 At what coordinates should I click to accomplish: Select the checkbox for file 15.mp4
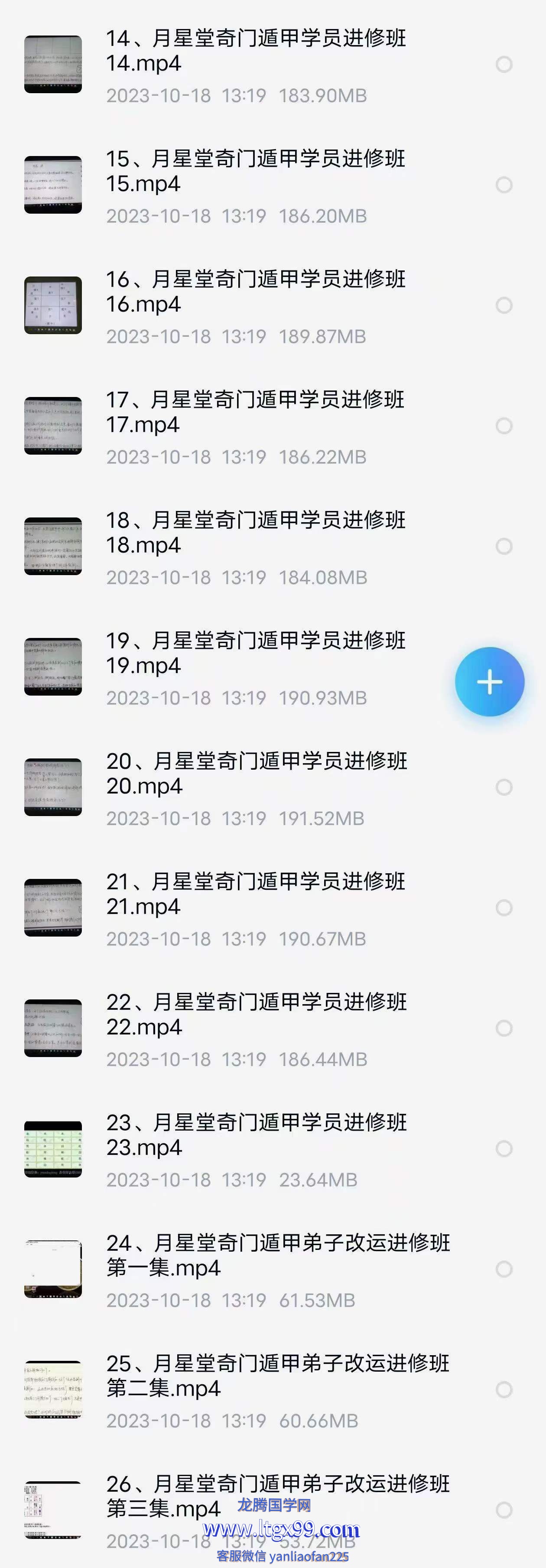tap(504, 185)
